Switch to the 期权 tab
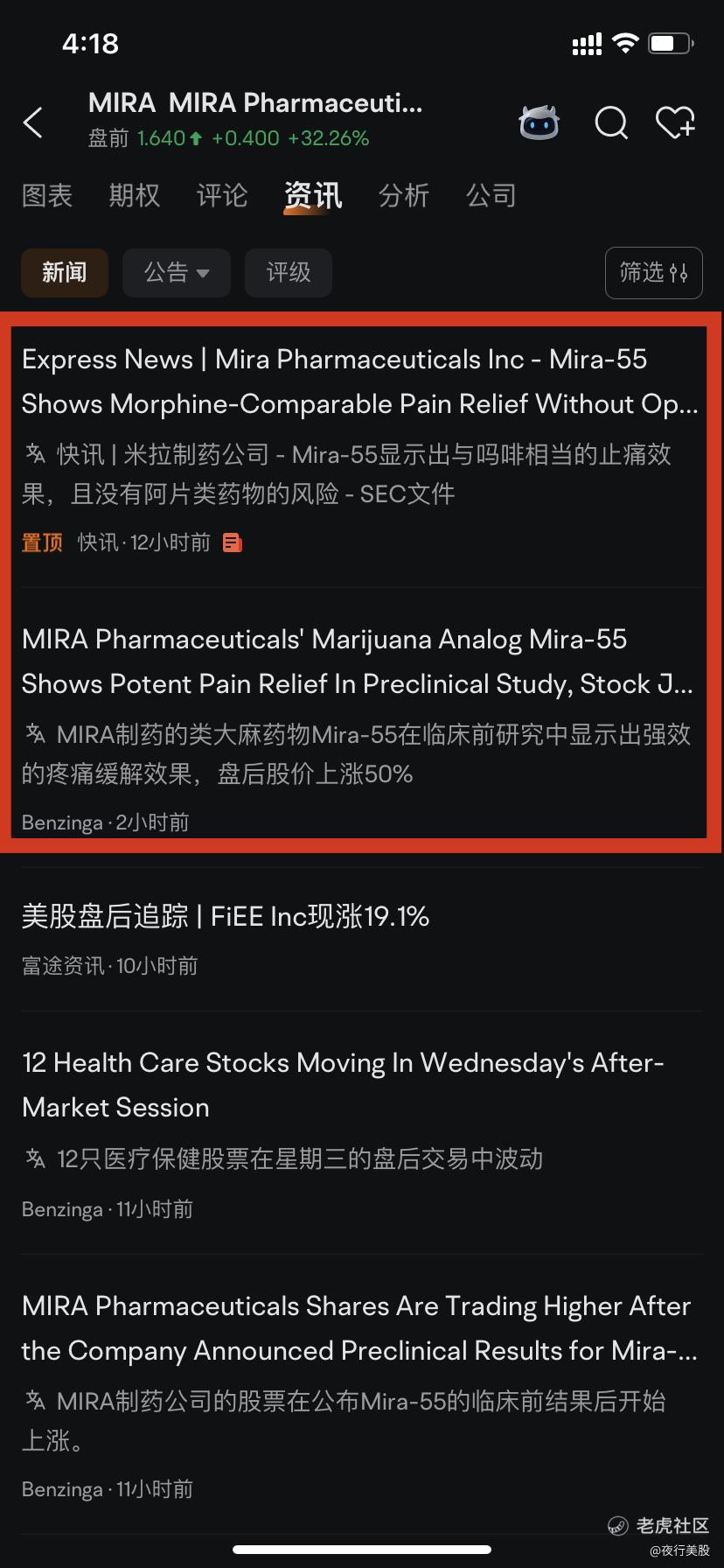 [x=135, y=195]
